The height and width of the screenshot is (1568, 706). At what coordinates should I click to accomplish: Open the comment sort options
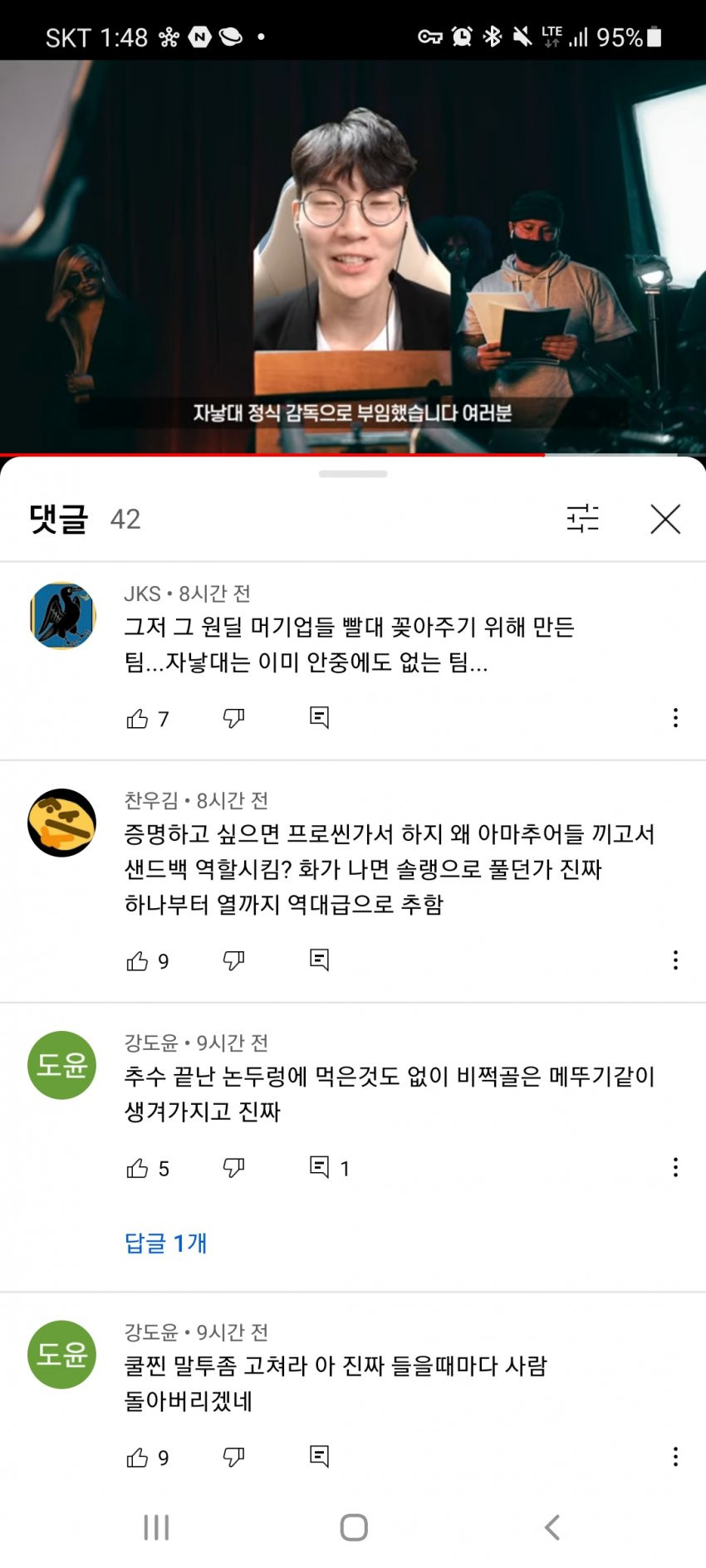pos(582,519)
